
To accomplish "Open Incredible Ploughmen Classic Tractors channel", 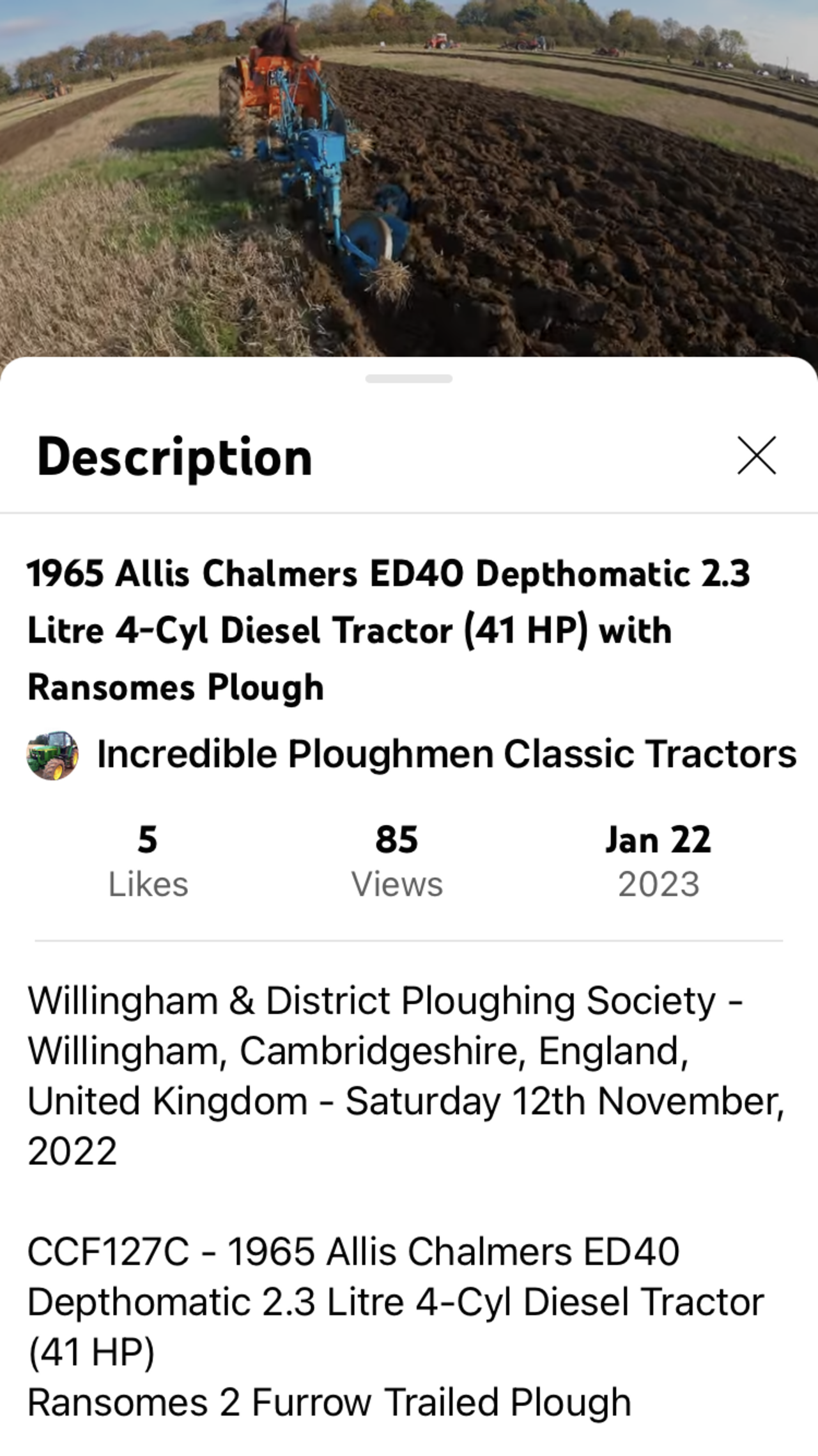I will [x=445, y=755].
